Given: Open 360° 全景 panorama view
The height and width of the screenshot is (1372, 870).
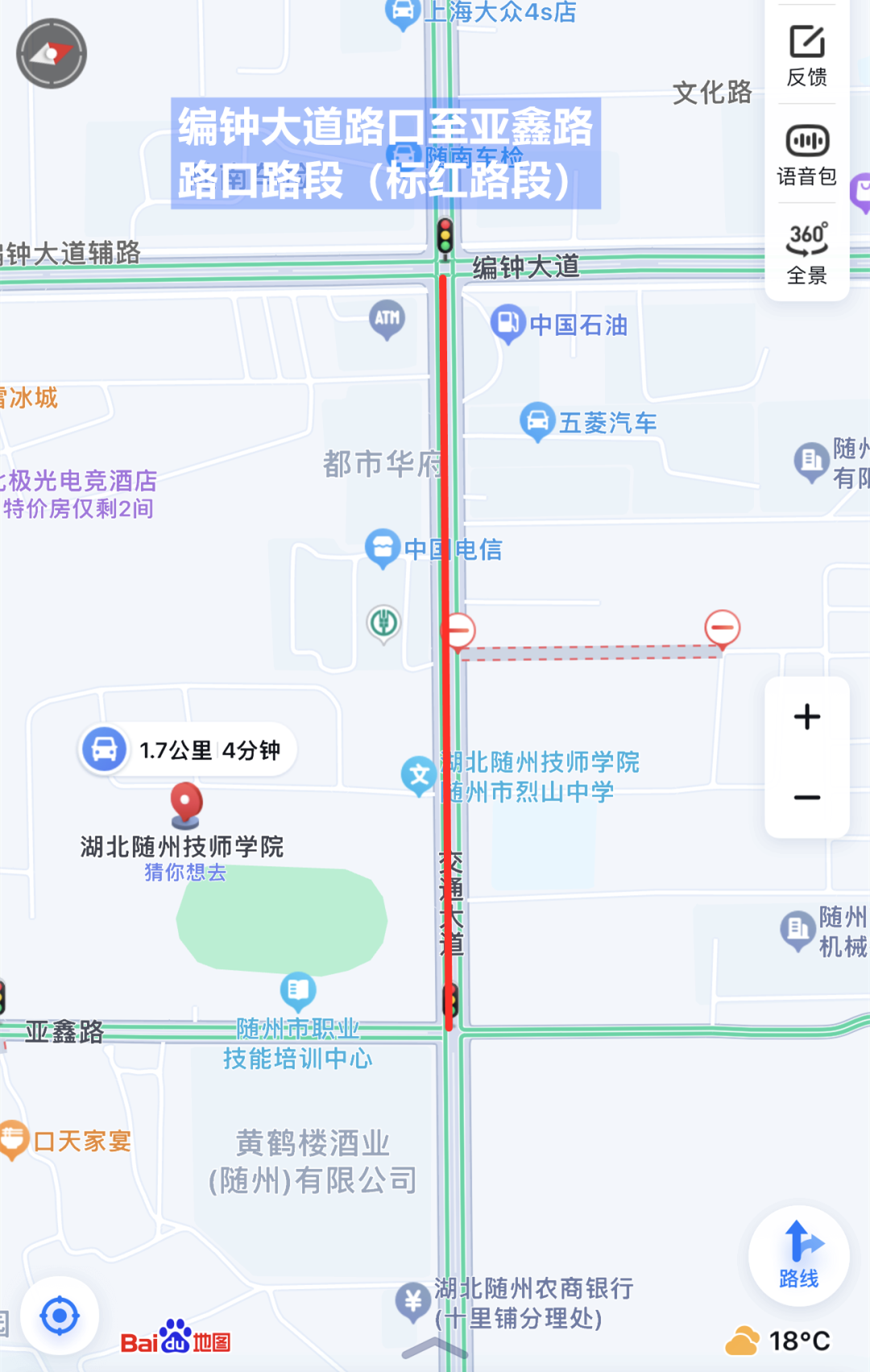Looking at the screenshot, I should (806, 253).
